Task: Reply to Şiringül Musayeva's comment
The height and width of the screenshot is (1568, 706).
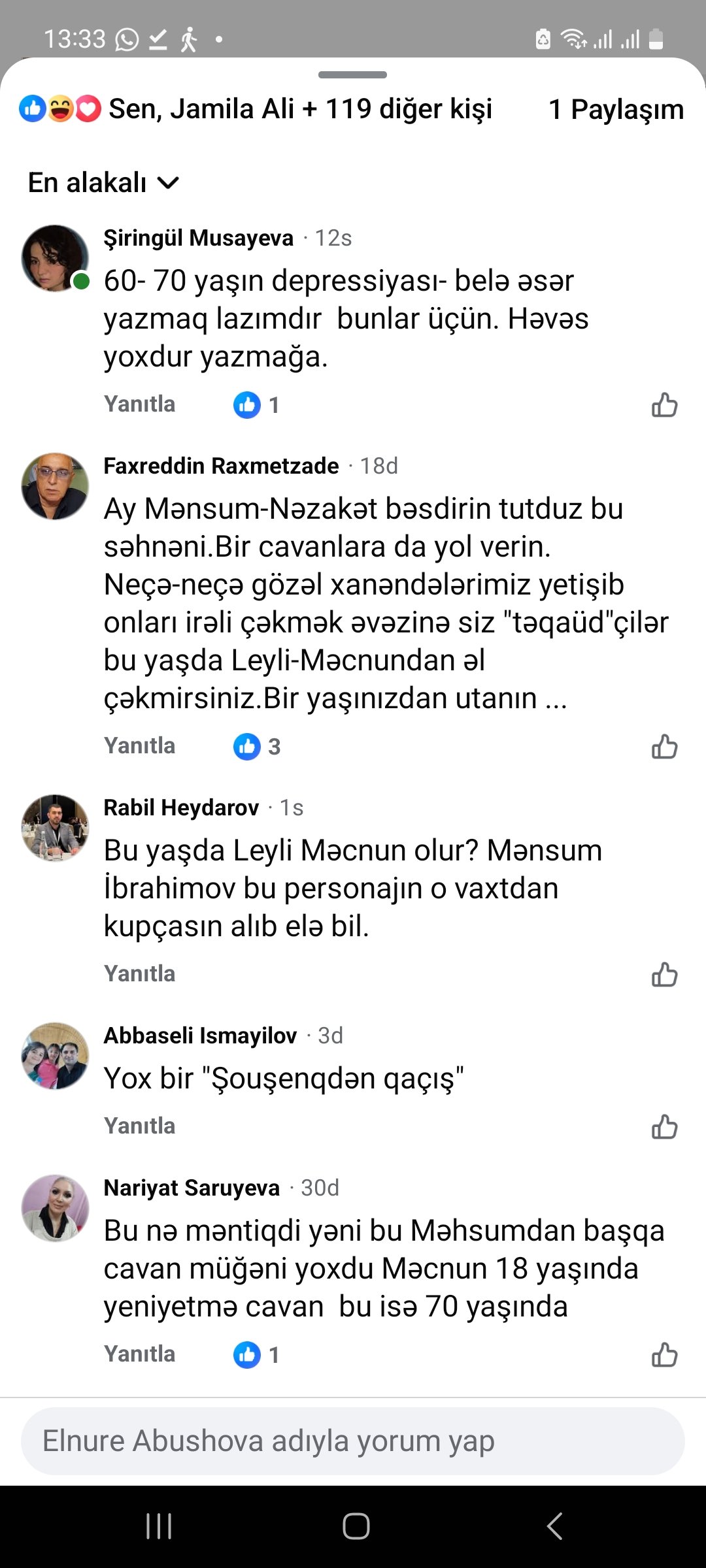Action: point(139,404)
